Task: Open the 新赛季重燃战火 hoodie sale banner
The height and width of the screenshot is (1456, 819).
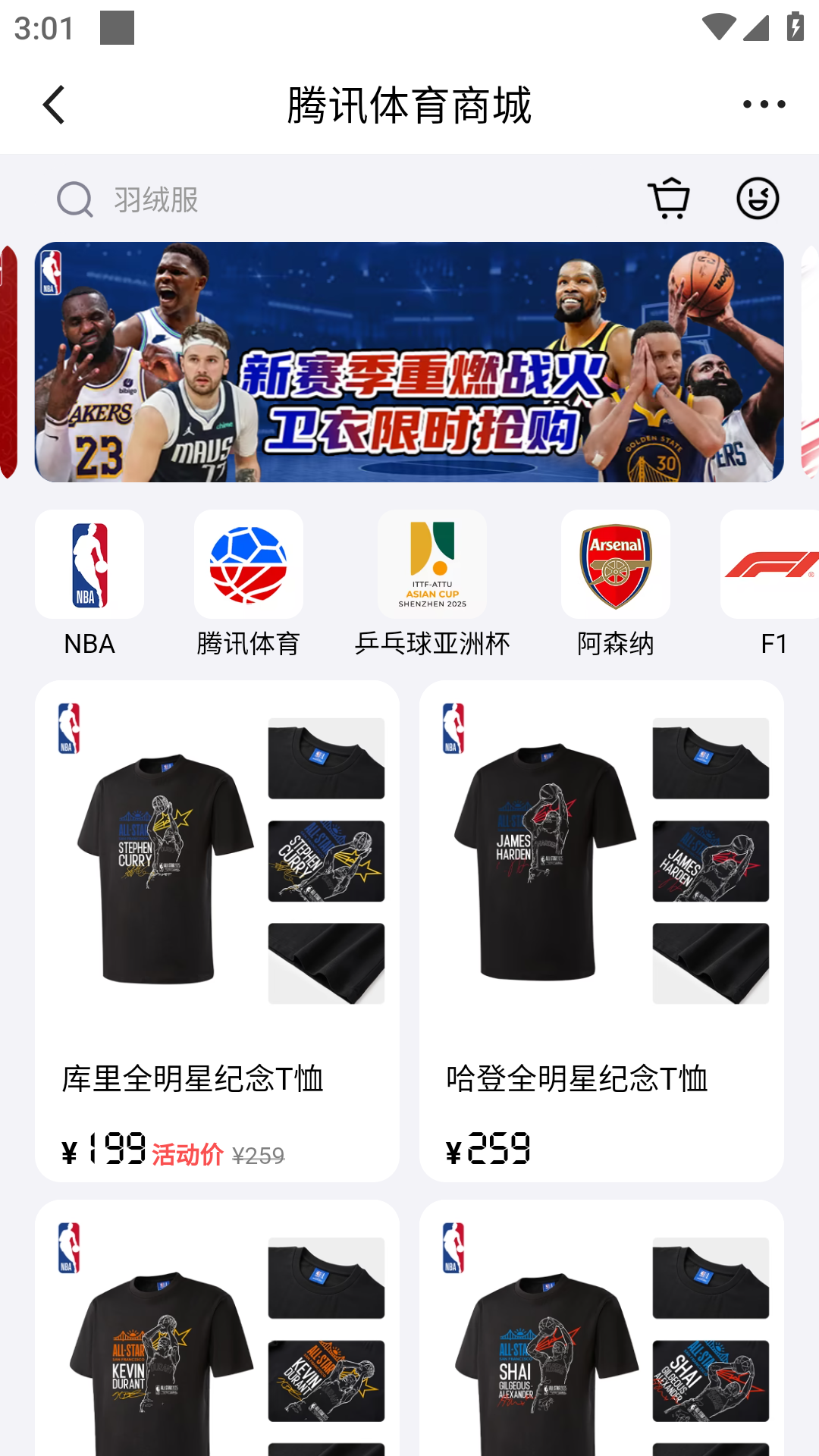Action: click(x=409, y=362)
